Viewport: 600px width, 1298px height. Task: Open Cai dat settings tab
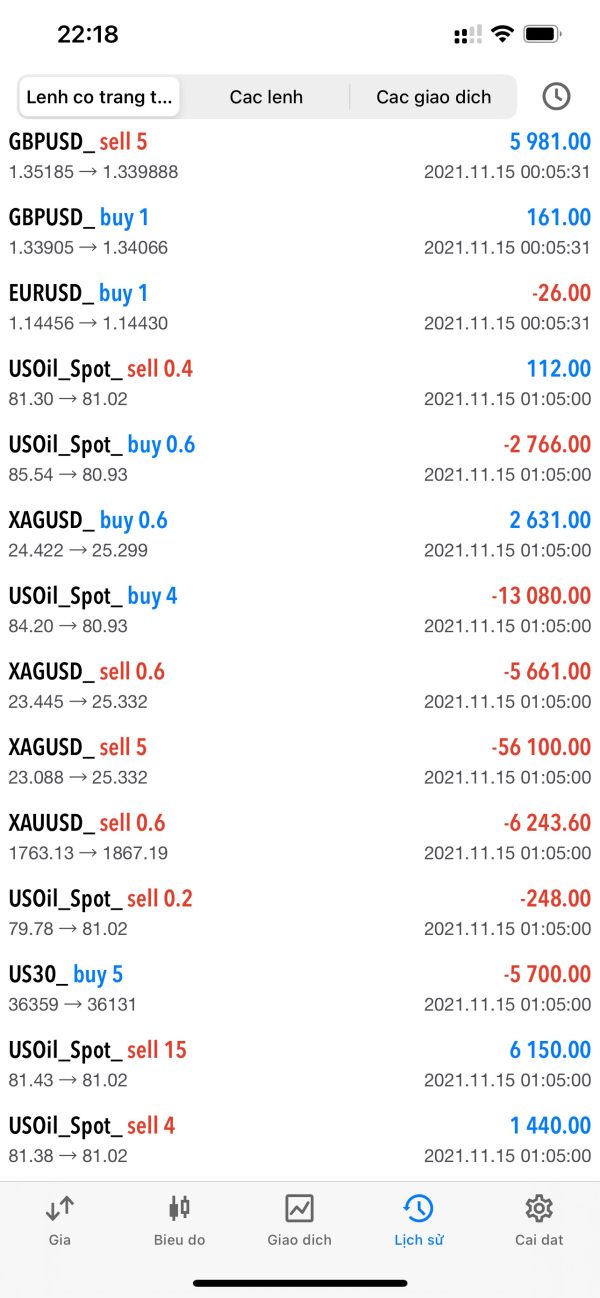(x=539, y=1220)
